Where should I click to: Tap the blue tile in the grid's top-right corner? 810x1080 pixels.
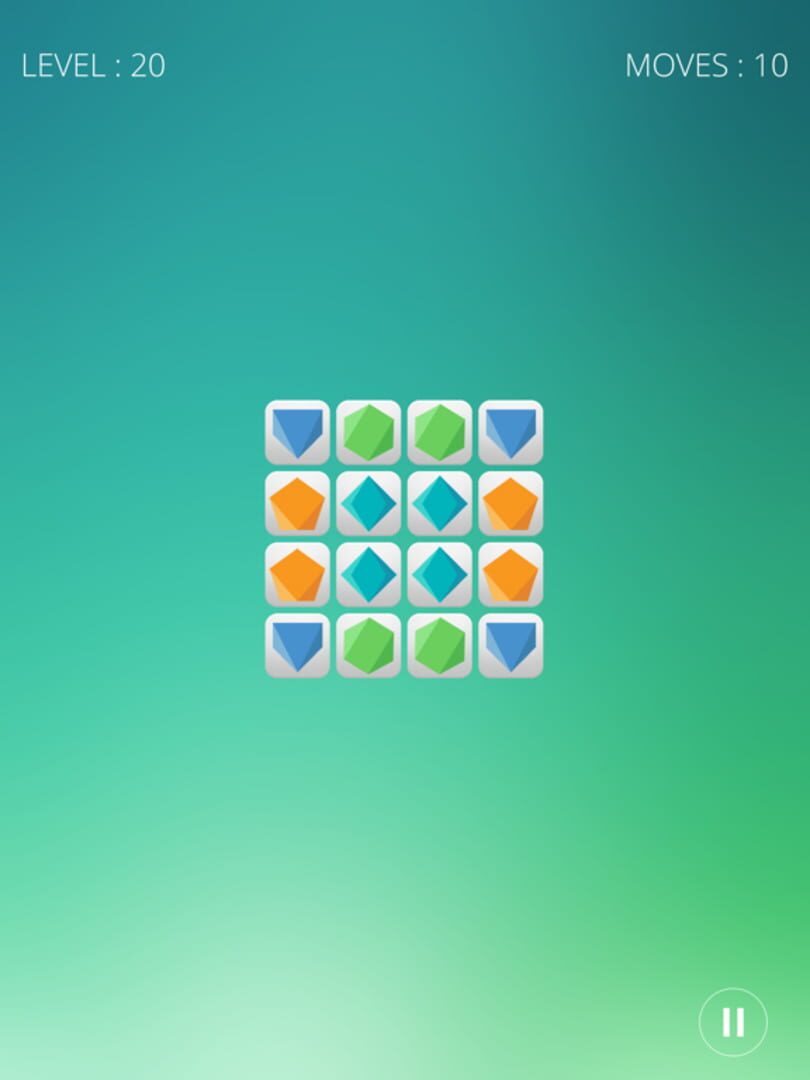click(x=510, y=433)
